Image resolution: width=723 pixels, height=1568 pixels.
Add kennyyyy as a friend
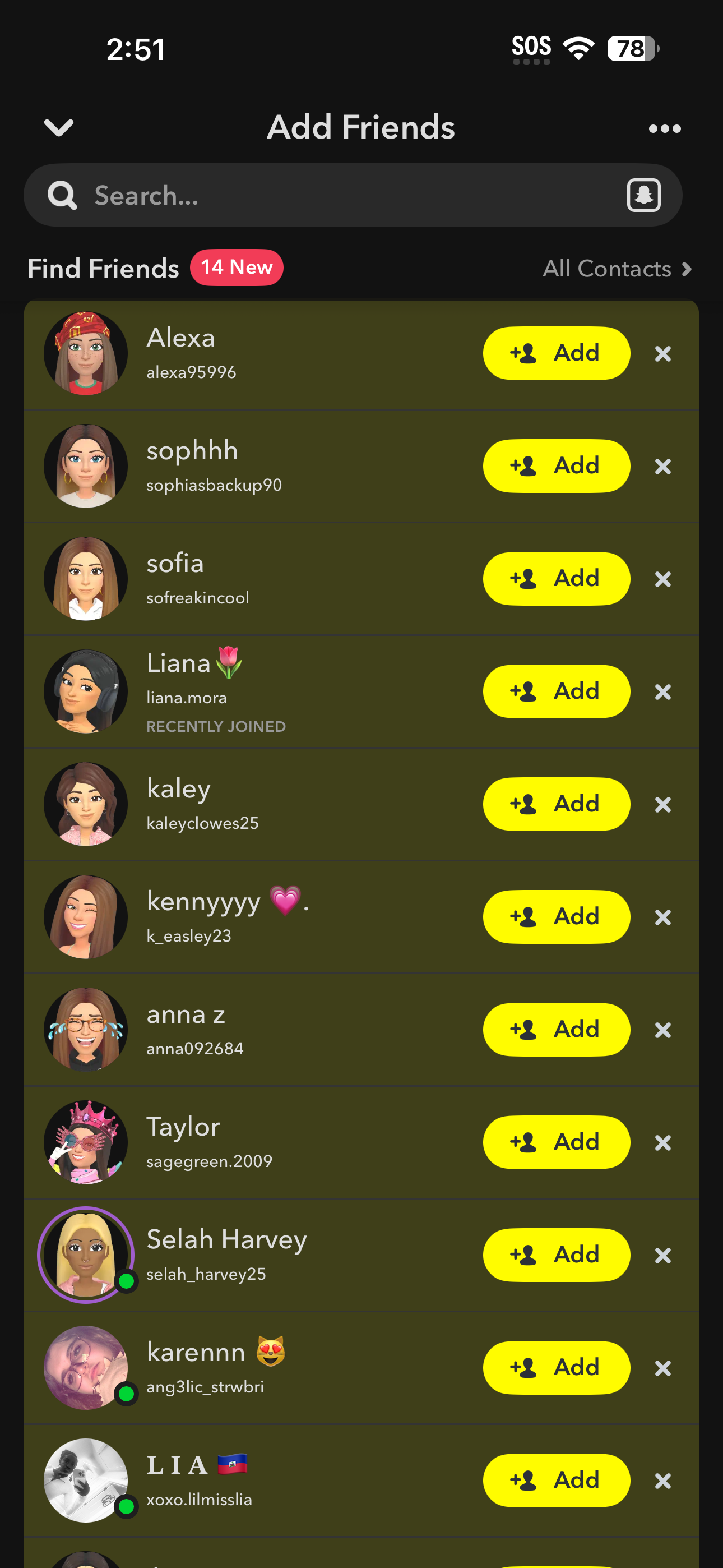[x=555, y=916]
